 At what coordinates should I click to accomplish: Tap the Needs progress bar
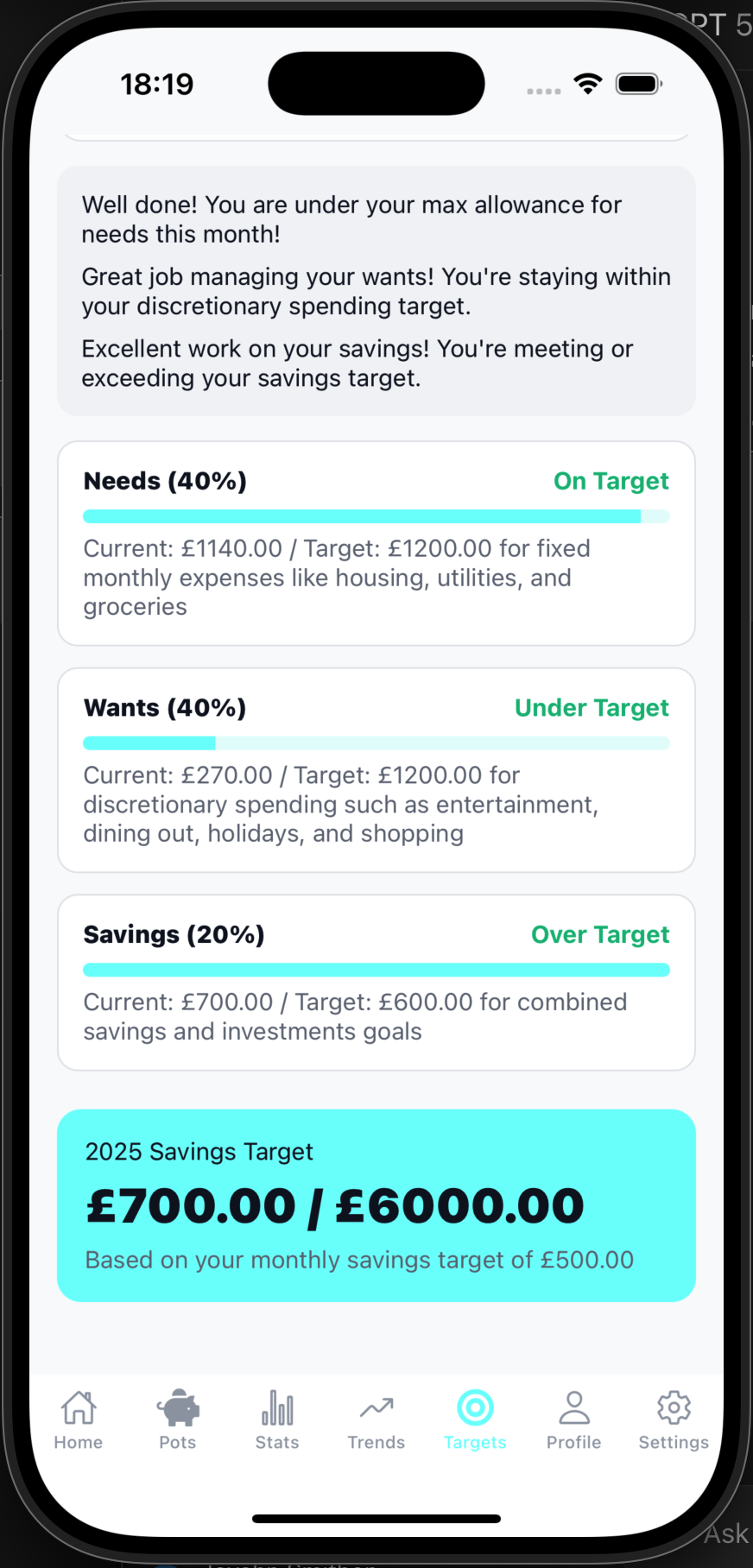376,515
